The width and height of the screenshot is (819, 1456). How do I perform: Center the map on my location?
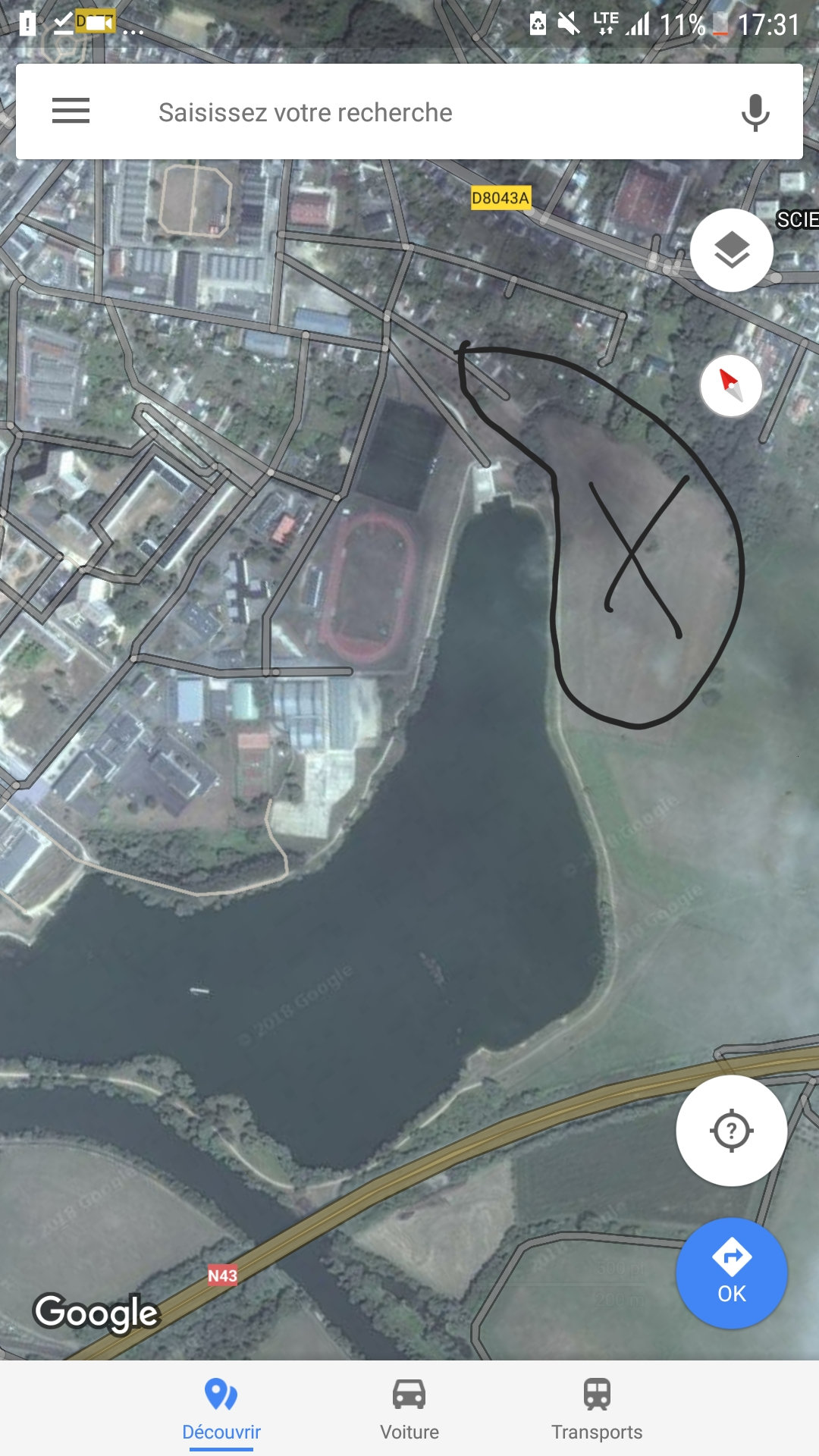(731, 1131)
